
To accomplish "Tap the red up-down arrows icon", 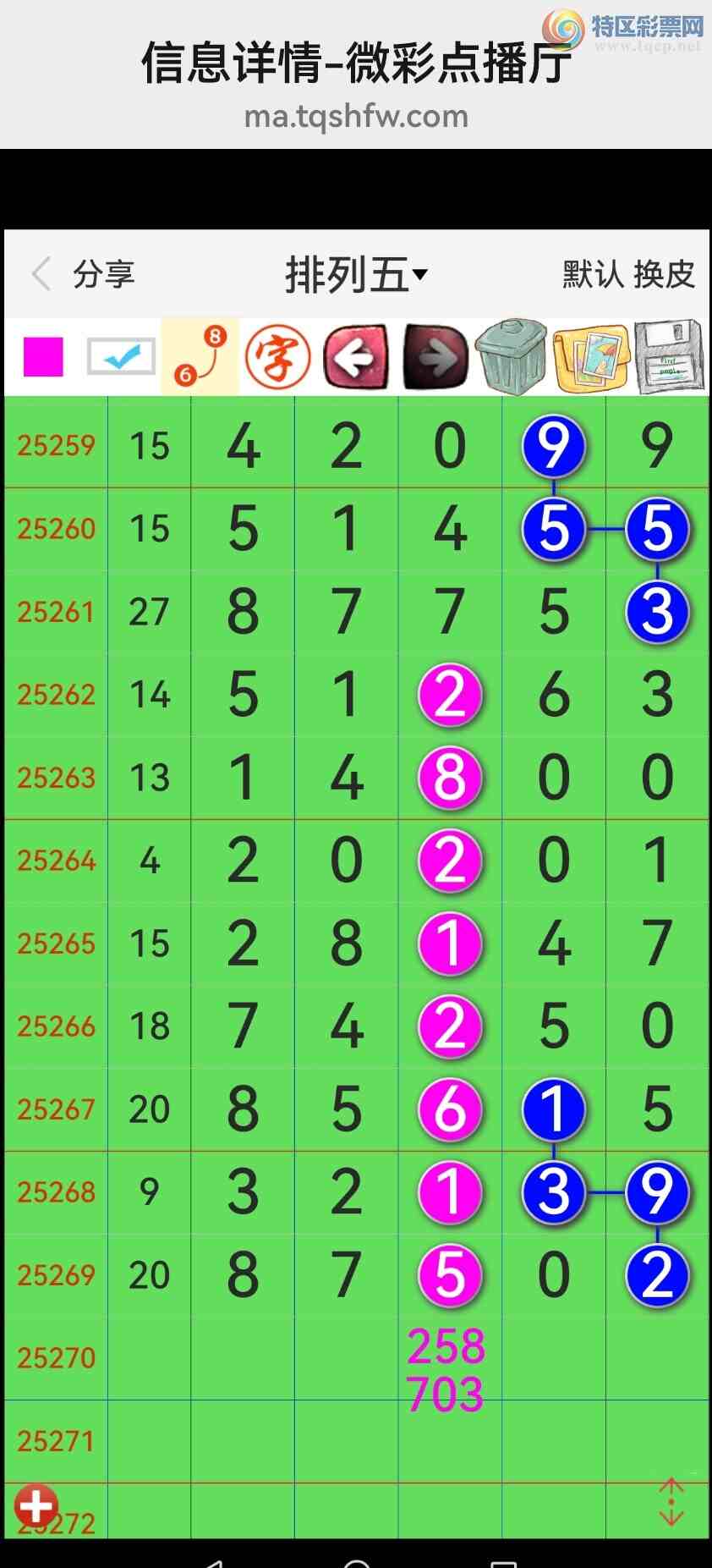I will [671, 1501].
